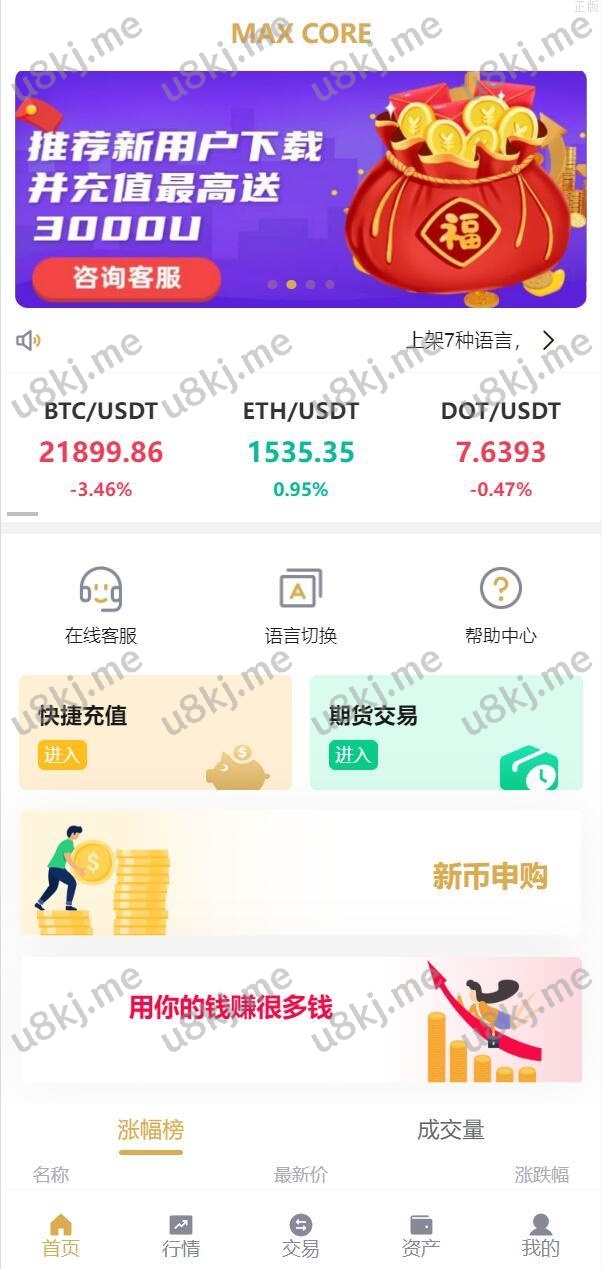Viewport: 602px width, 1269px height.
Task: Go to 交易 trade tab
Action: click(301, 1235)
